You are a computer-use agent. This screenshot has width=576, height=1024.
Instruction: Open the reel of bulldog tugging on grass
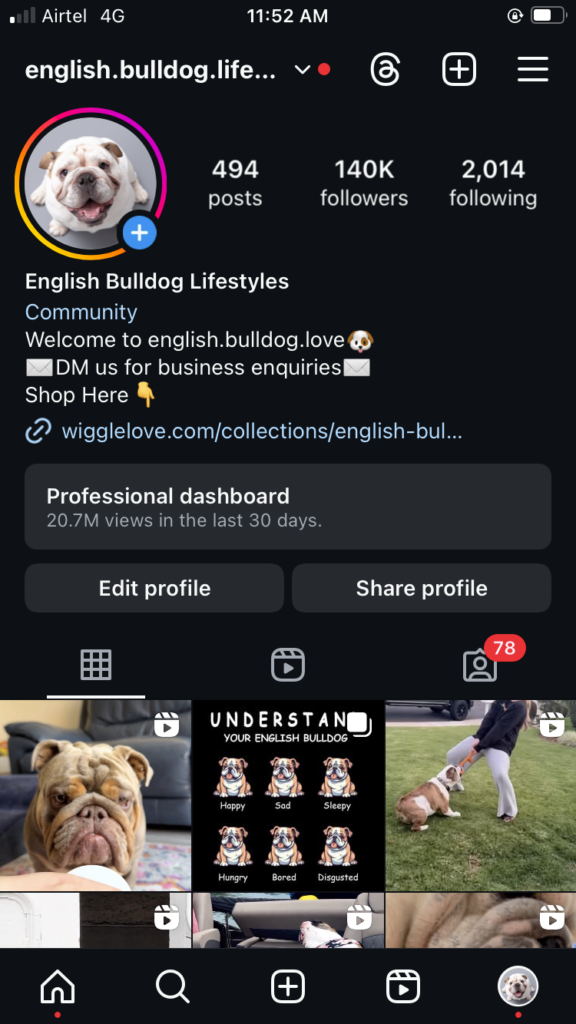[481, 795]
